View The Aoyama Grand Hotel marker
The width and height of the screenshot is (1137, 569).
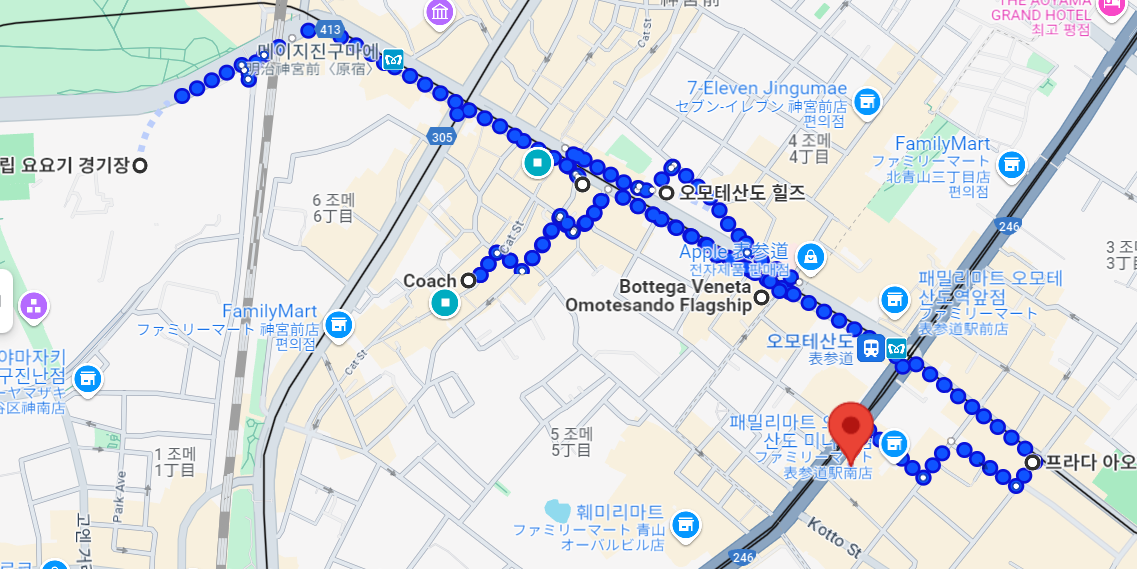tap(1108, 7)
